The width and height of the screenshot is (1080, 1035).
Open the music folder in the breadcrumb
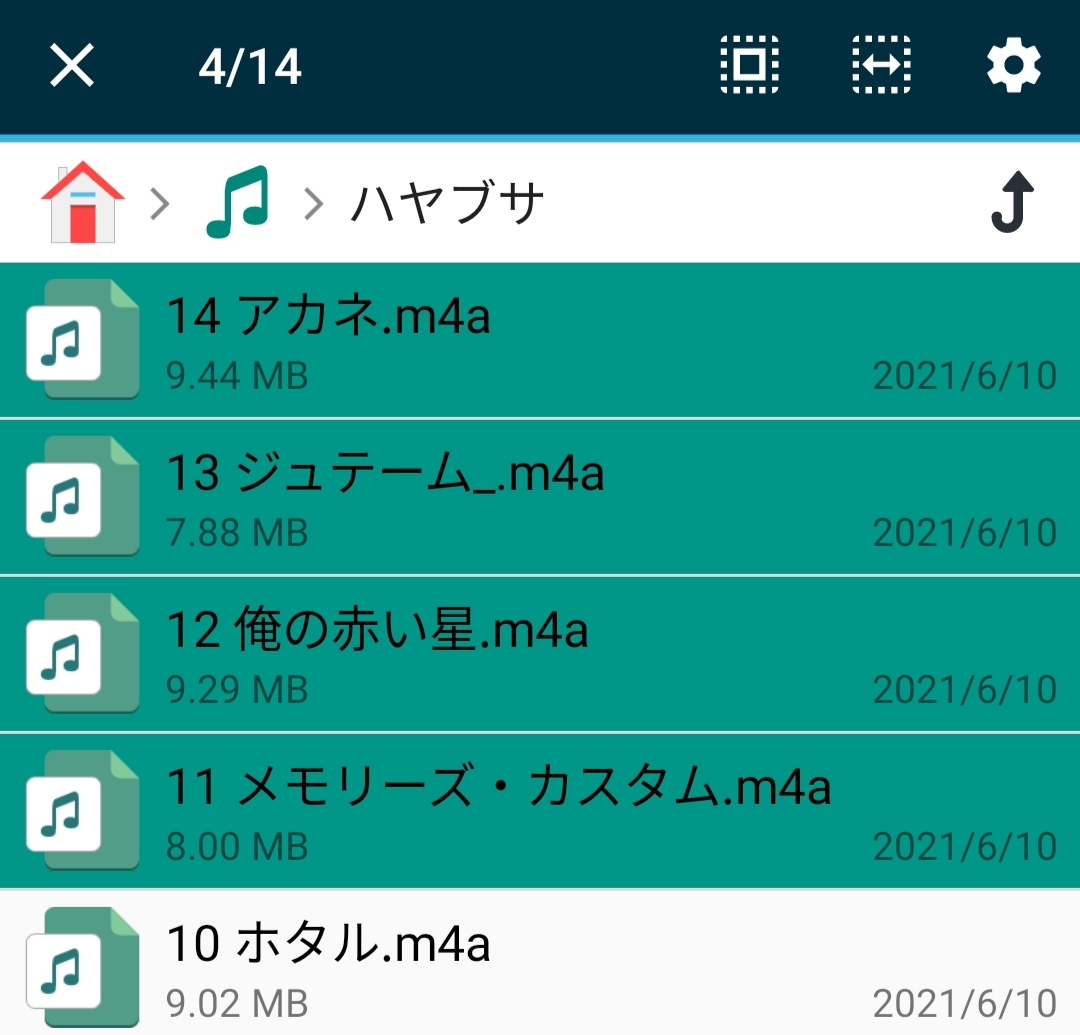[237, 203]
